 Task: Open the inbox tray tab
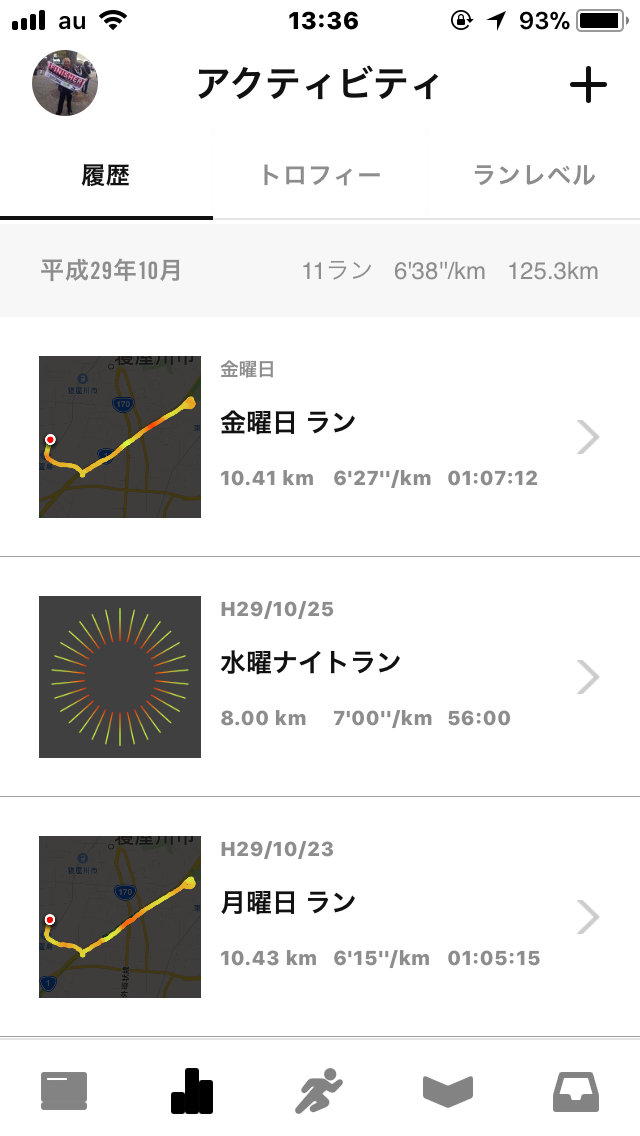pos(575,1092)
